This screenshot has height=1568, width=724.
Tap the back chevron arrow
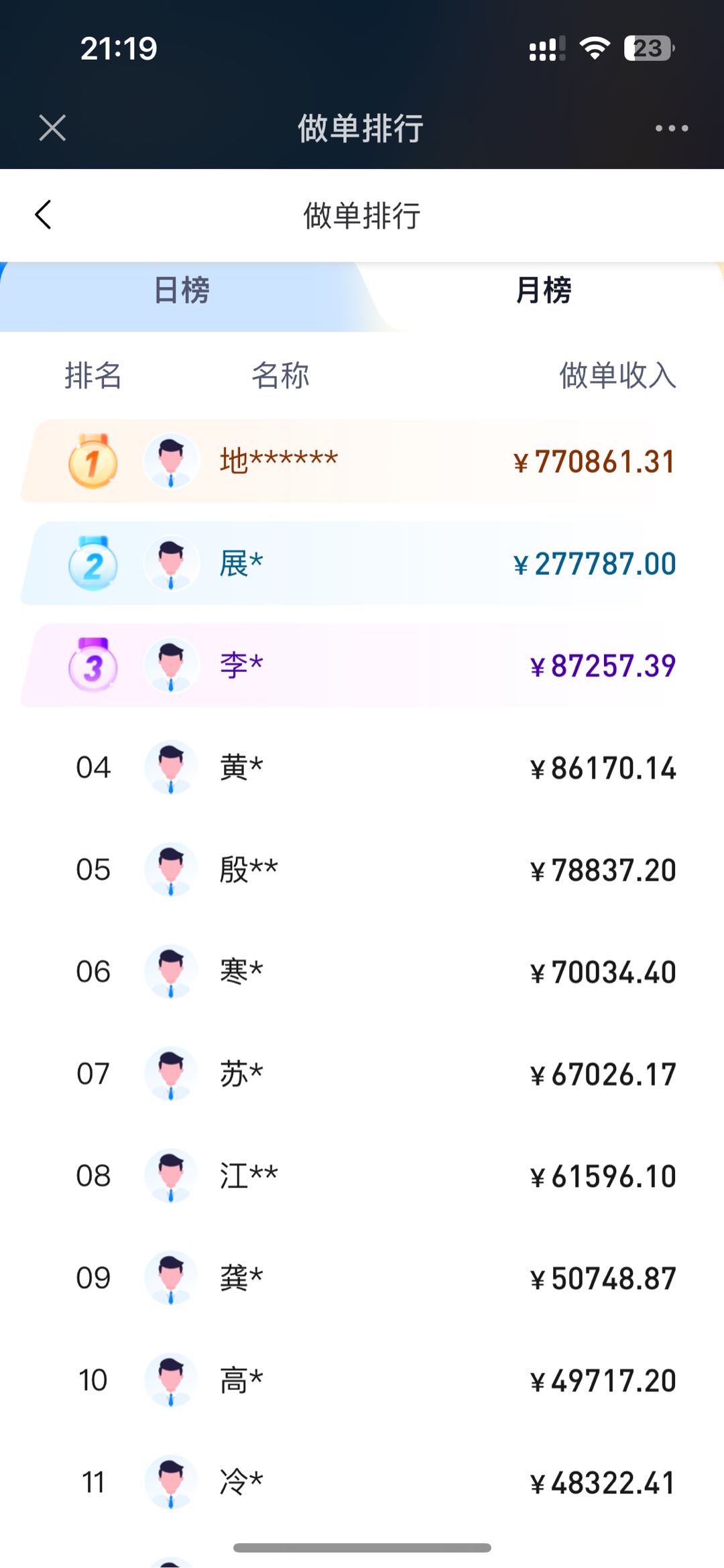pyautogui.click(x=43, y=215)
